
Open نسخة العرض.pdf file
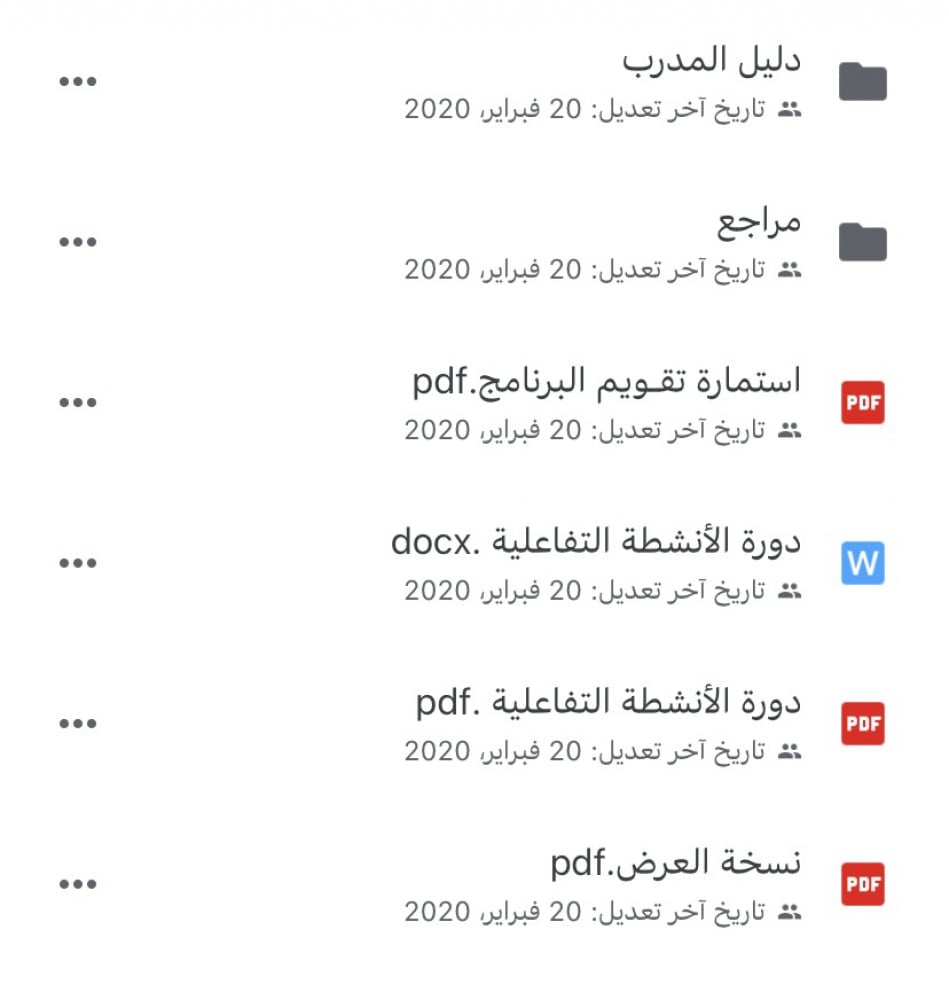pyautogui.click(x=676, y=864)
